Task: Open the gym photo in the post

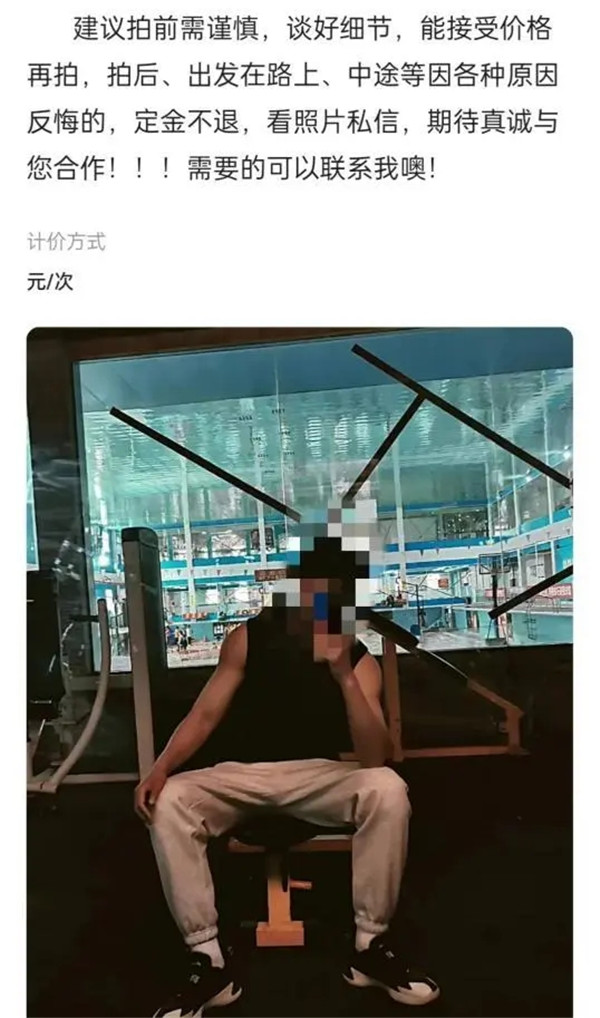Action: pyautogui.click(x=300, y=670)
